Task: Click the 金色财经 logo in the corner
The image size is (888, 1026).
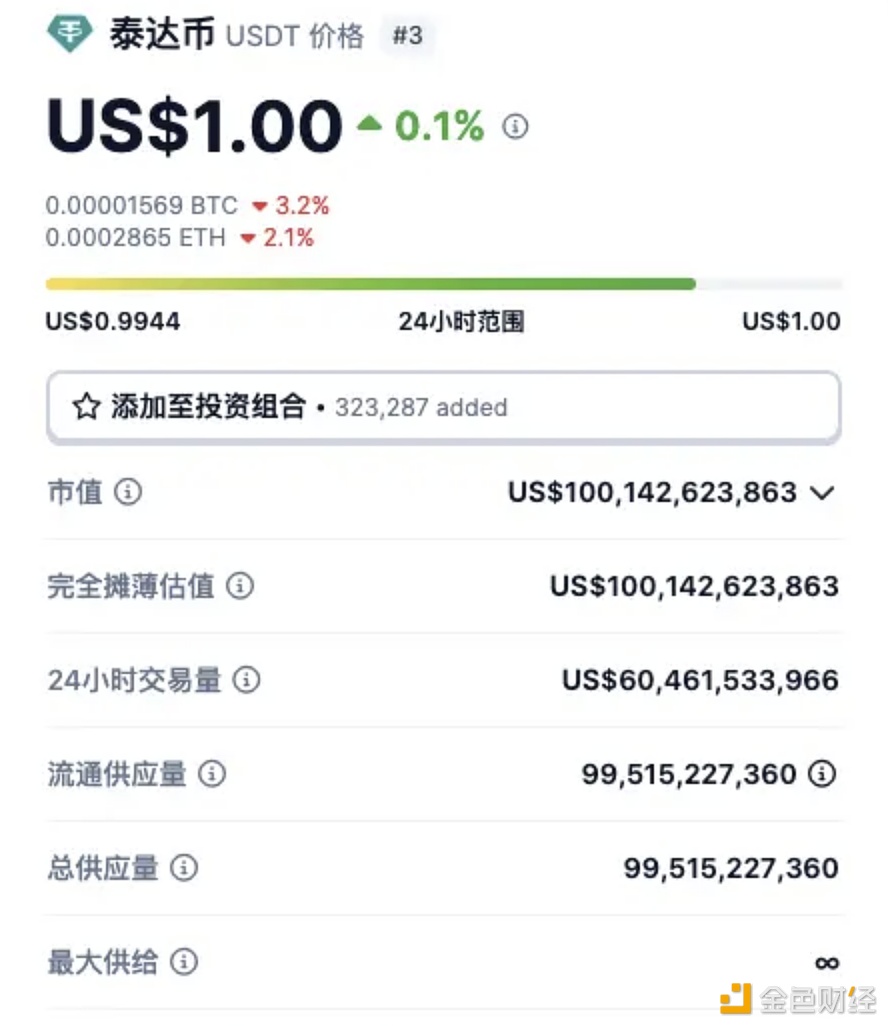Action: (x=789, y=1000)
